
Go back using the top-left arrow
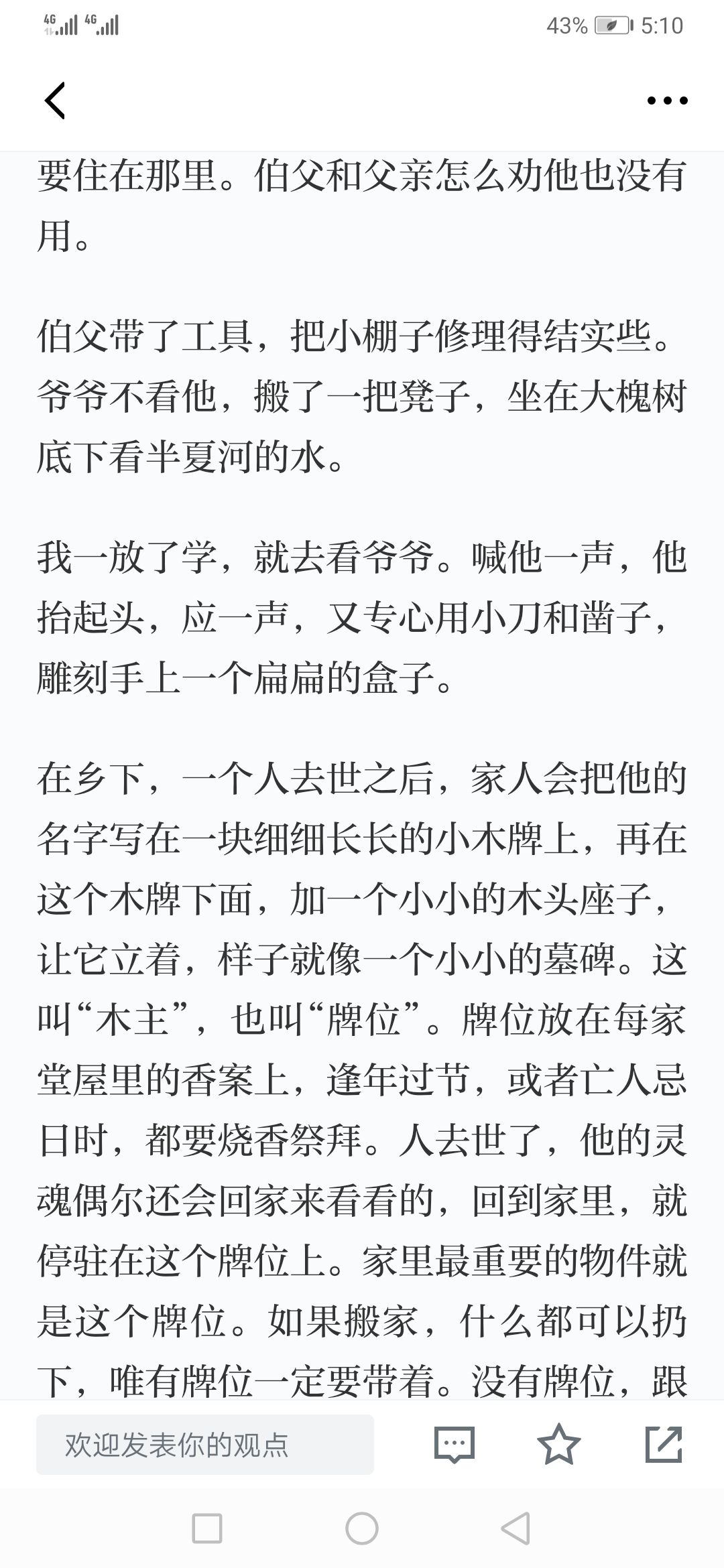tap(55, 101)
